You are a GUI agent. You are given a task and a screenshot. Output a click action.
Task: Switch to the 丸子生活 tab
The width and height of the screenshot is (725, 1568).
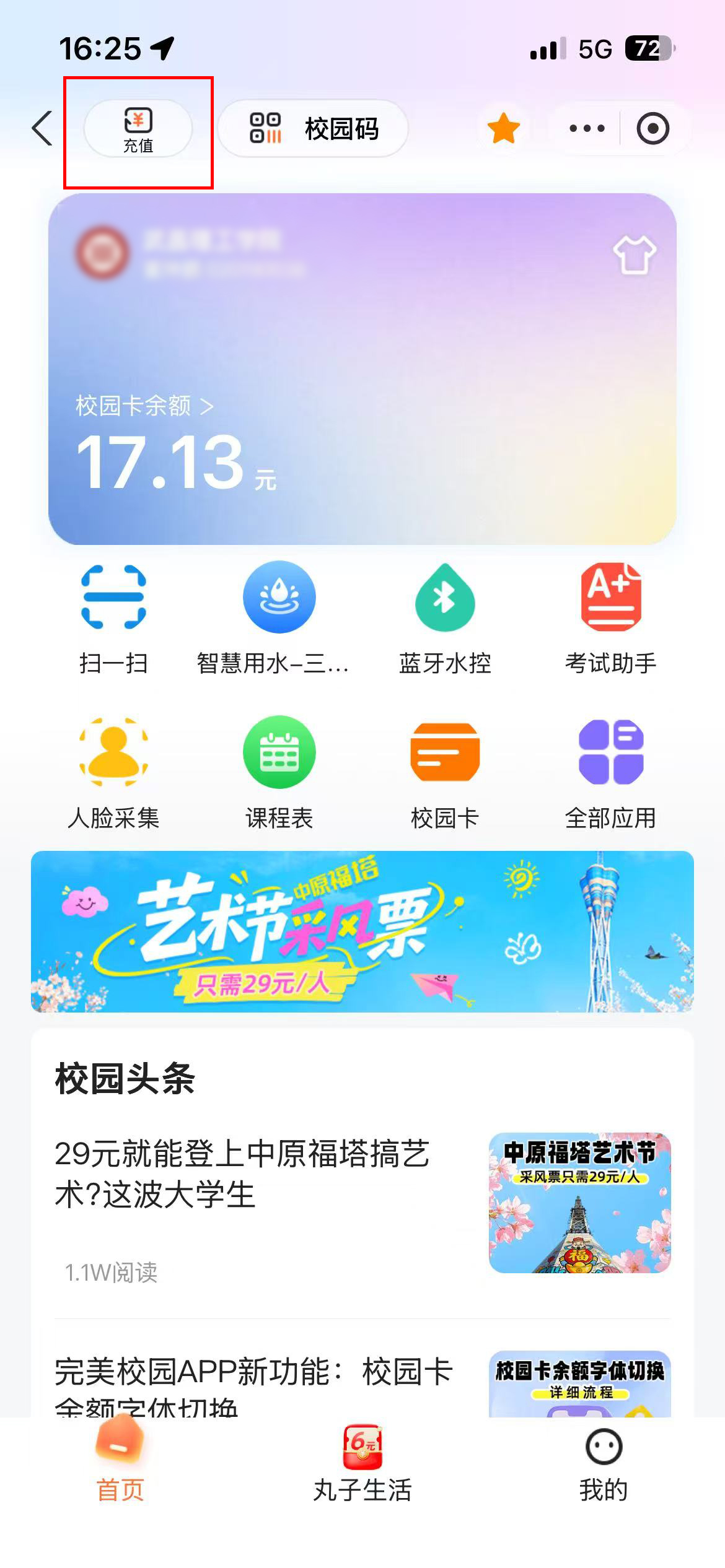pyautogui.click(x=362, y=1465)
